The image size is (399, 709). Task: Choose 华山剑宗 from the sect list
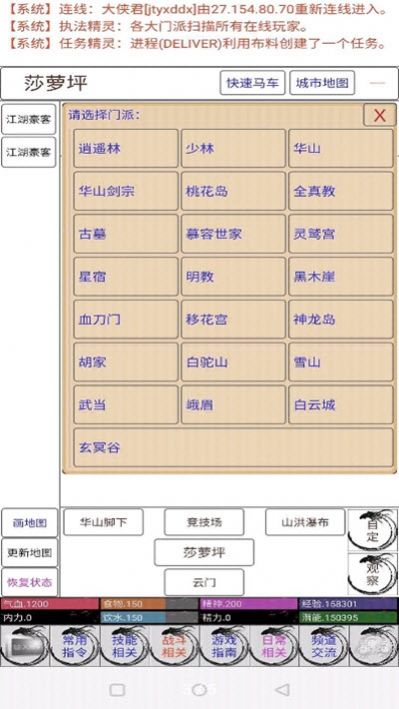[x=126, y=191]
